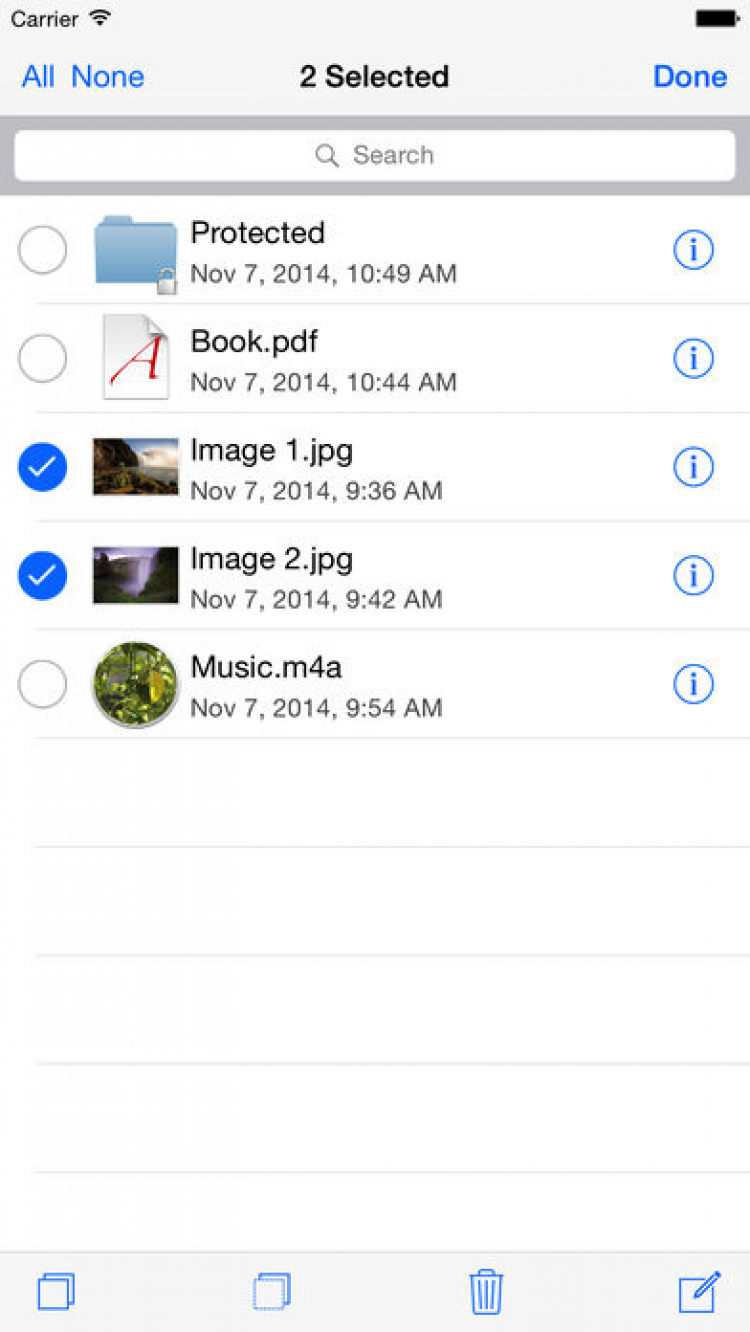Image resolution: width=750 pixels, height=1332 pixels.
Task: Check the Protected folder's selection circle
Action: click(43, 250)
